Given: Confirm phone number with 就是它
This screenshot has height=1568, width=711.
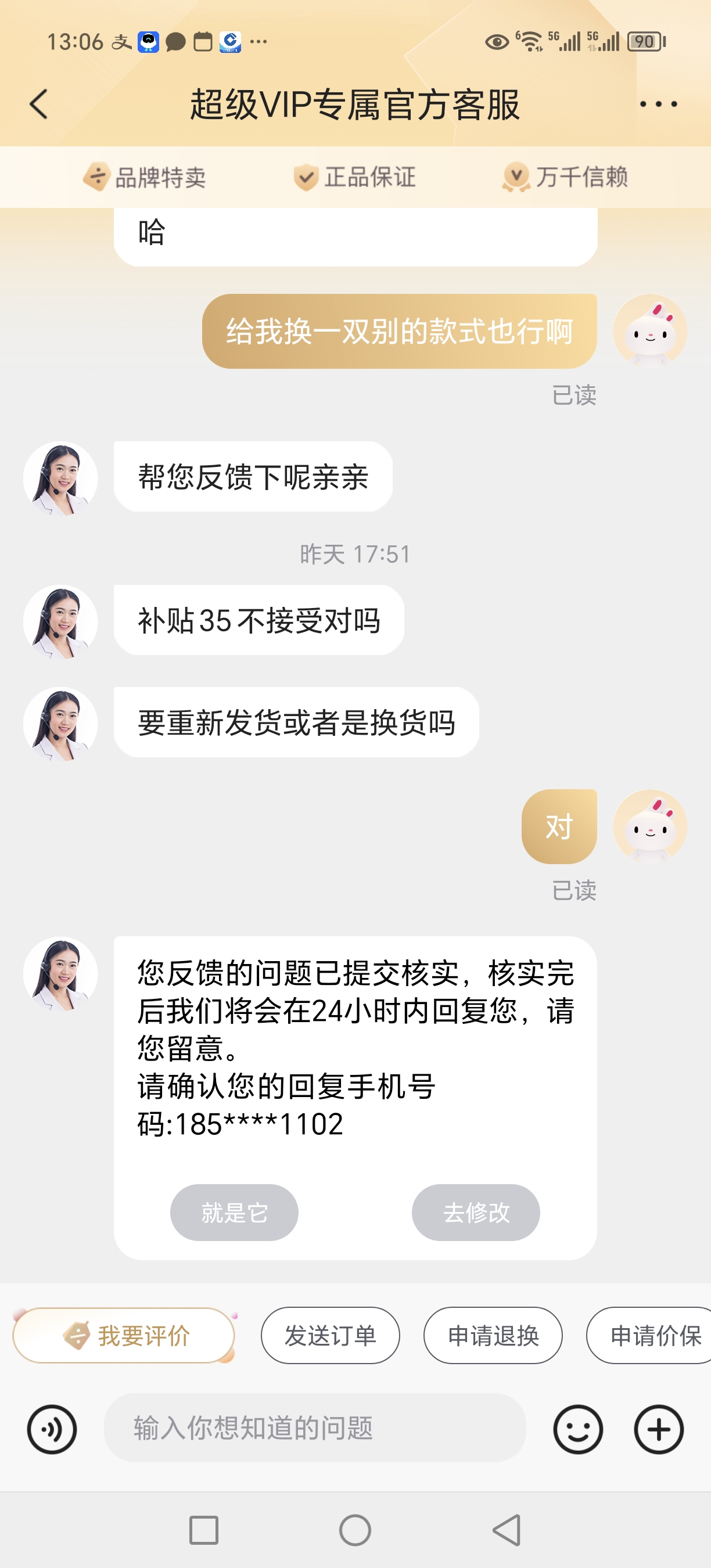Looking at the screenshot, I should [234, 1212].
